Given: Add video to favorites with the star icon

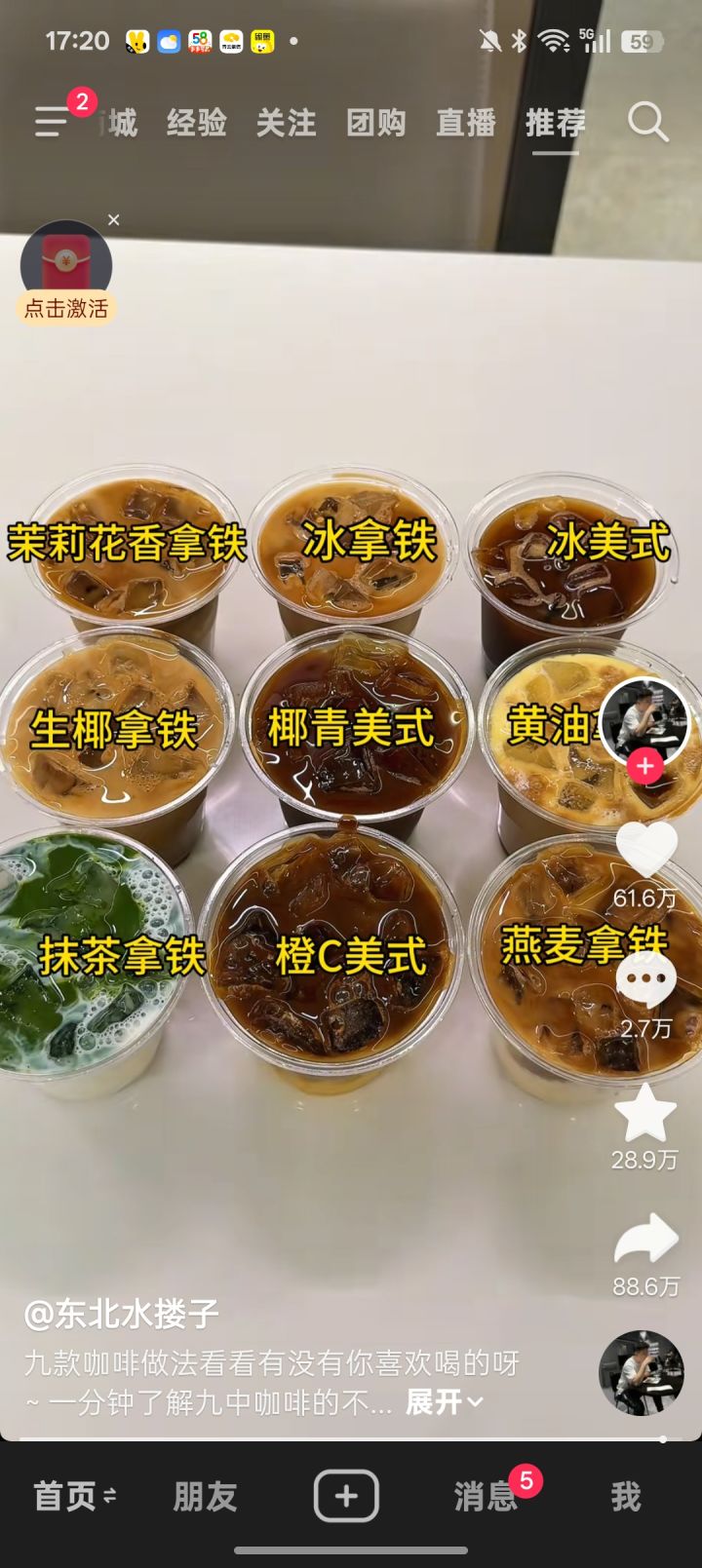Looking at the screenshot, I should point(643,1115).
